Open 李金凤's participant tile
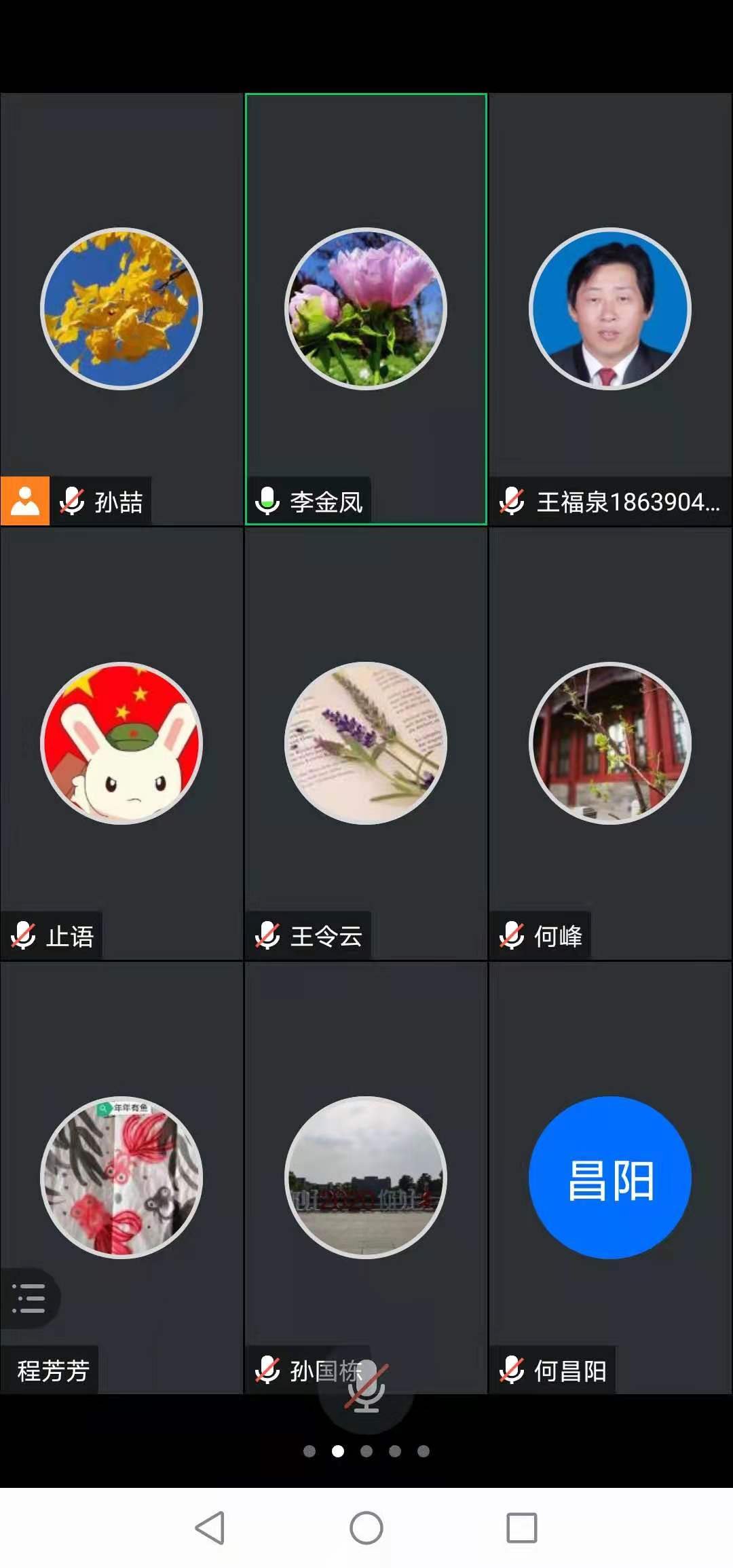Screen dimensions: 733x1568 pos(366,309)
